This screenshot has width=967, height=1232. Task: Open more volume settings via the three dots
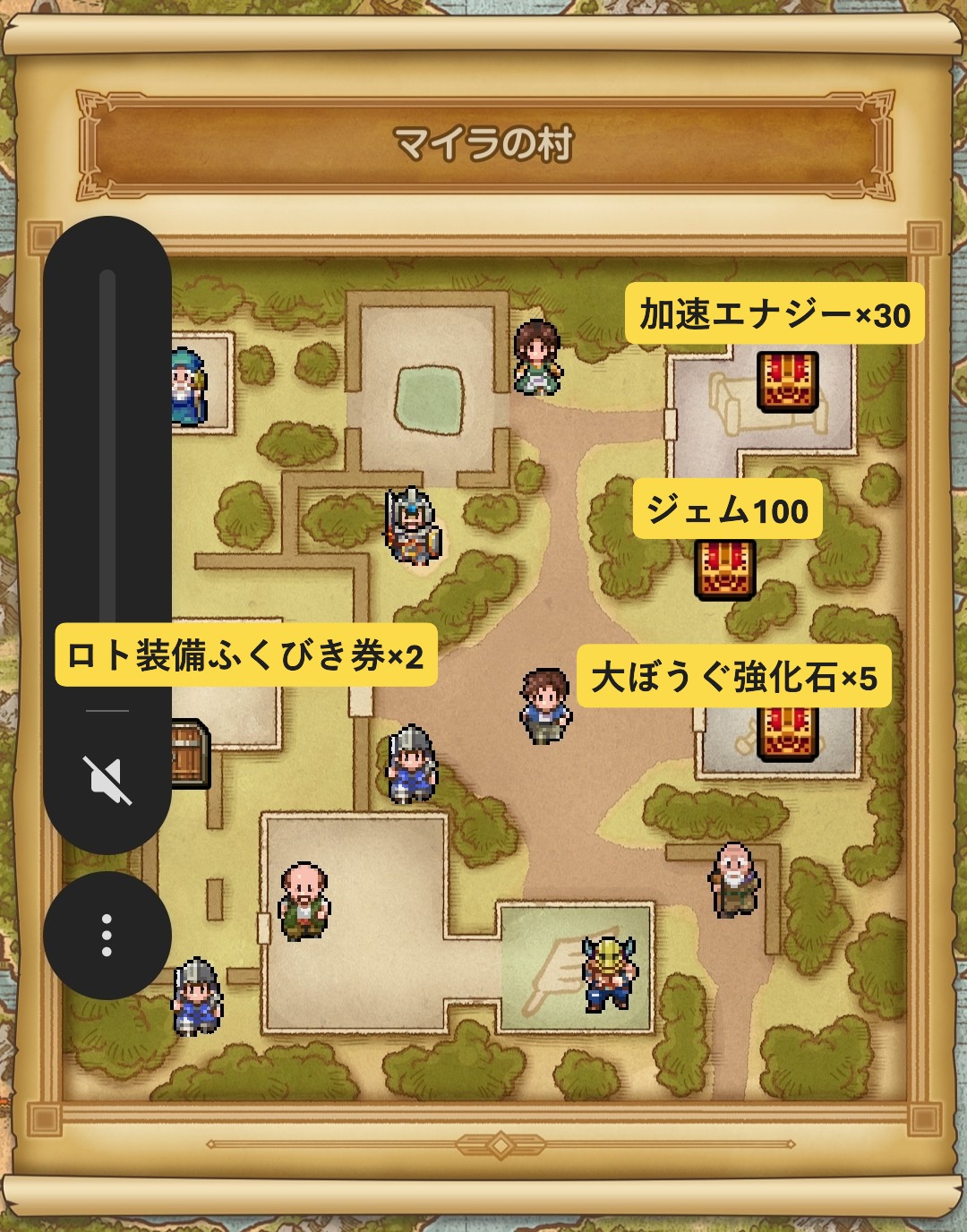[107, 936]
